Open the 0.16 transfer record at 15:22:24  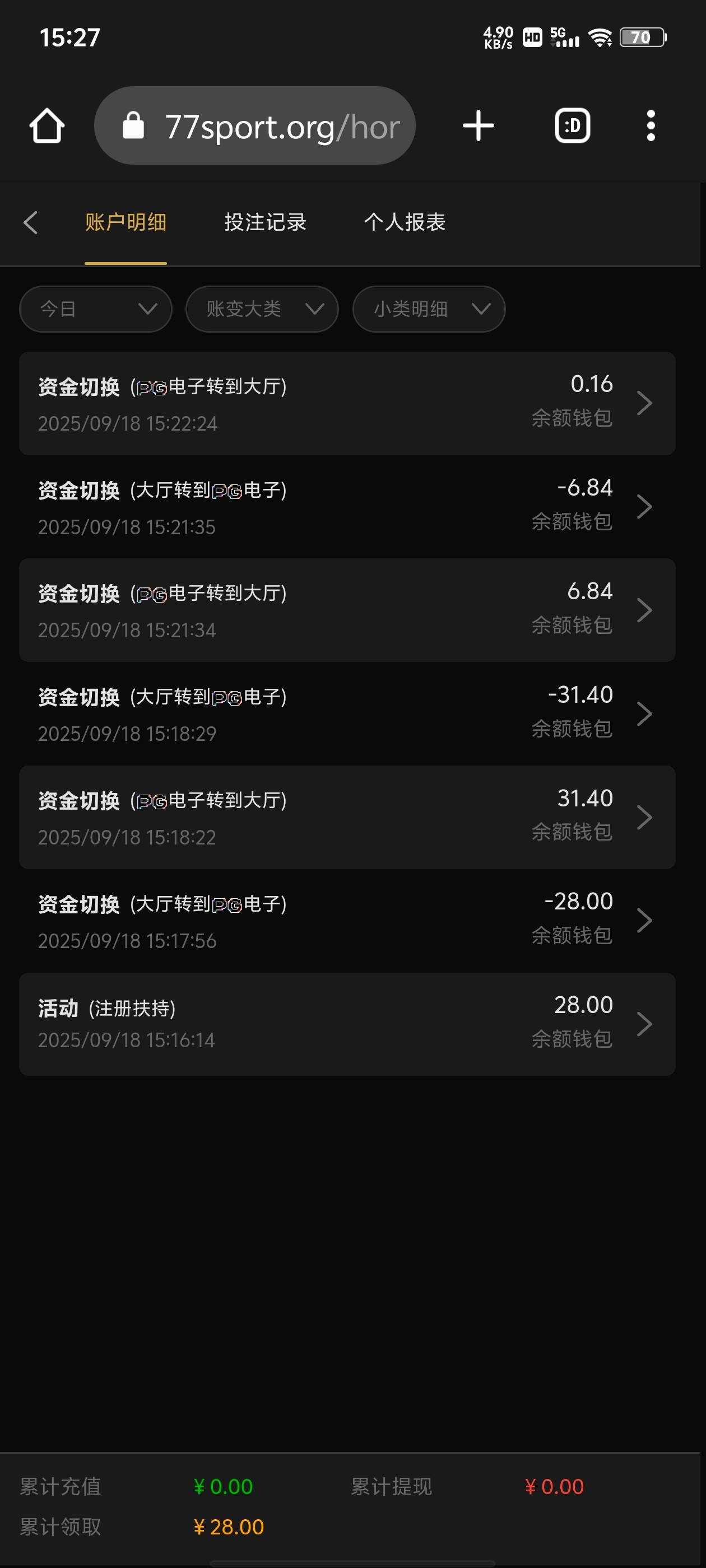347,403
